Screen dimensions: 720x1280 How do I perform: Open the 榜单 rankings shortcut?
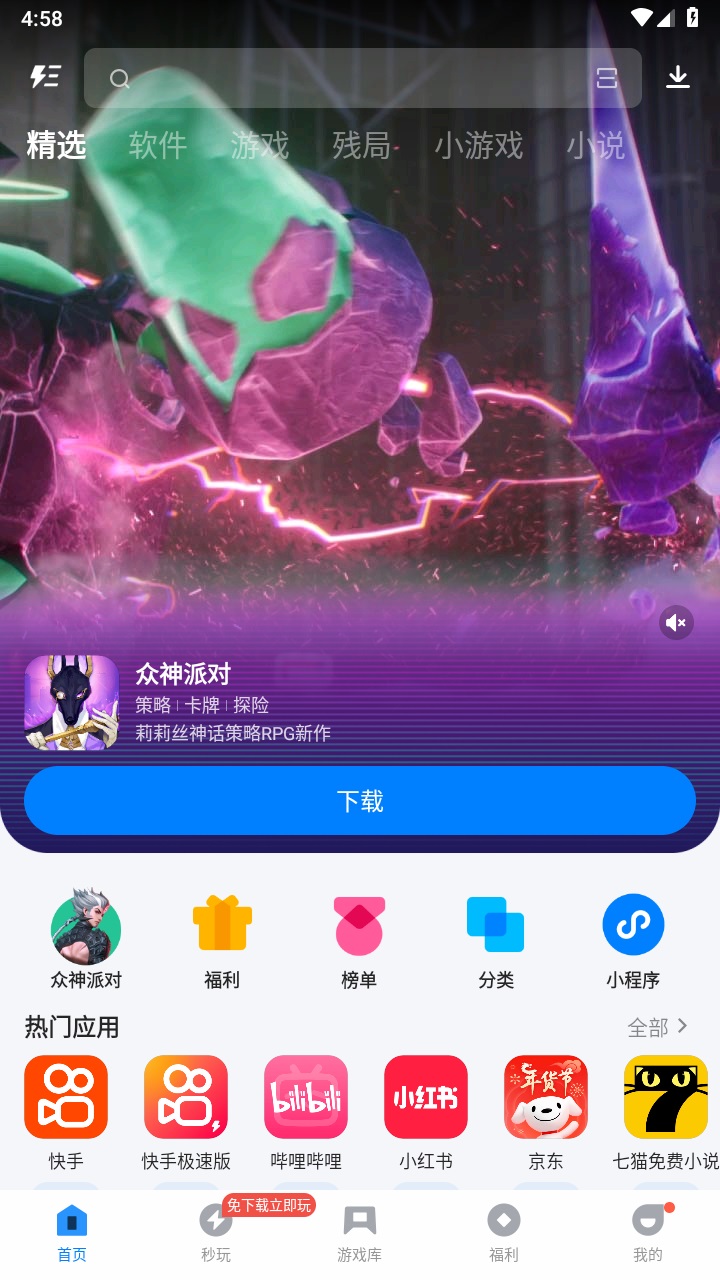[359, 940]
